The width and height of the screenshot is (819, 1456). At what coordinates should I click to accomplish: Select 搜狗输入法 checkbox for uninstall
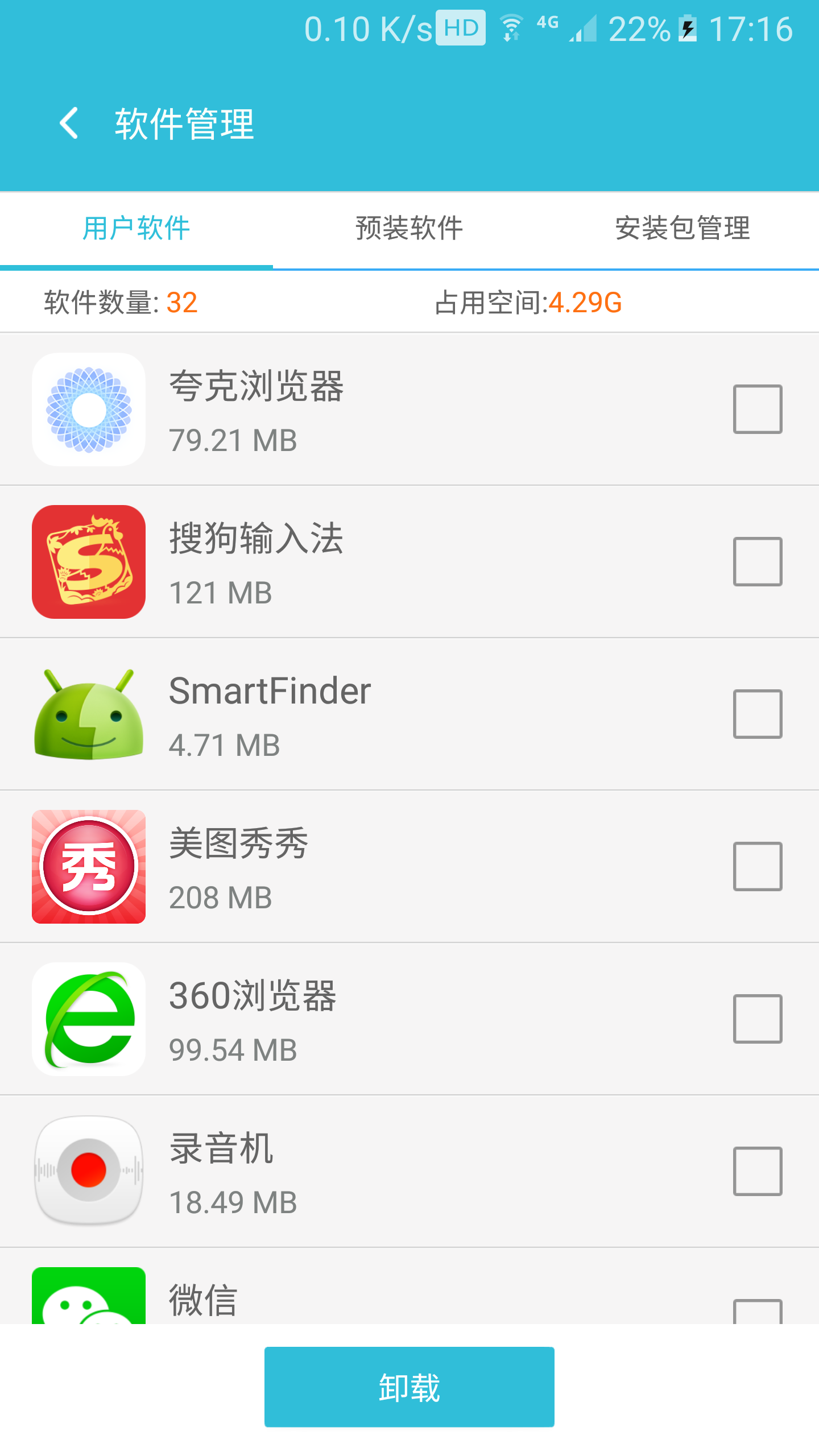tap(757, 562)
